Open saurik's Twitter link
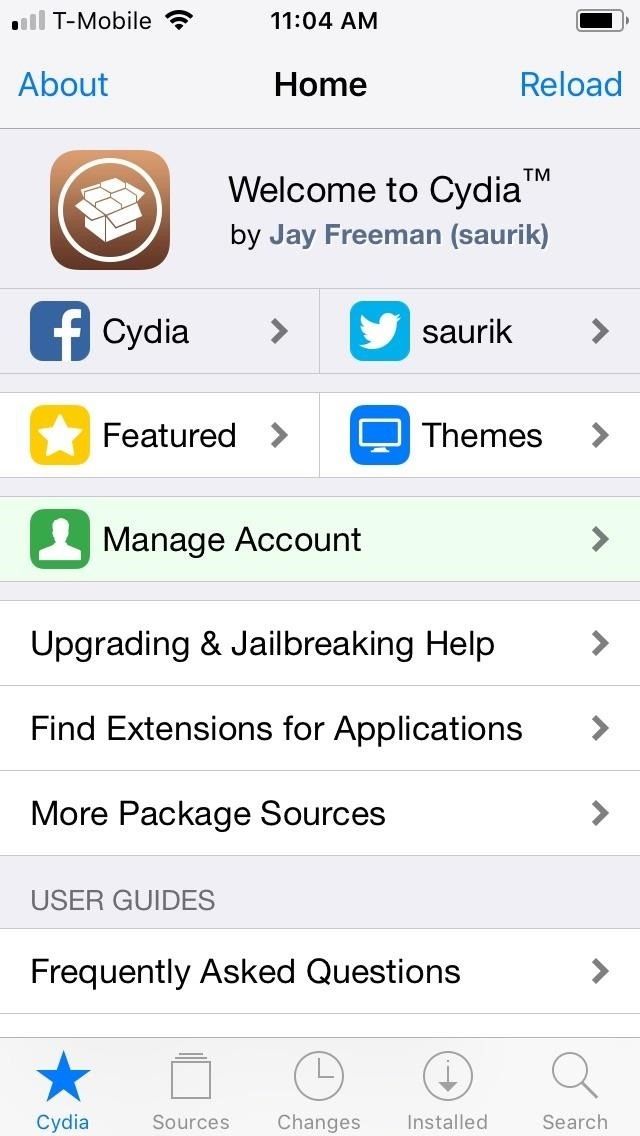 coord(480,331)
